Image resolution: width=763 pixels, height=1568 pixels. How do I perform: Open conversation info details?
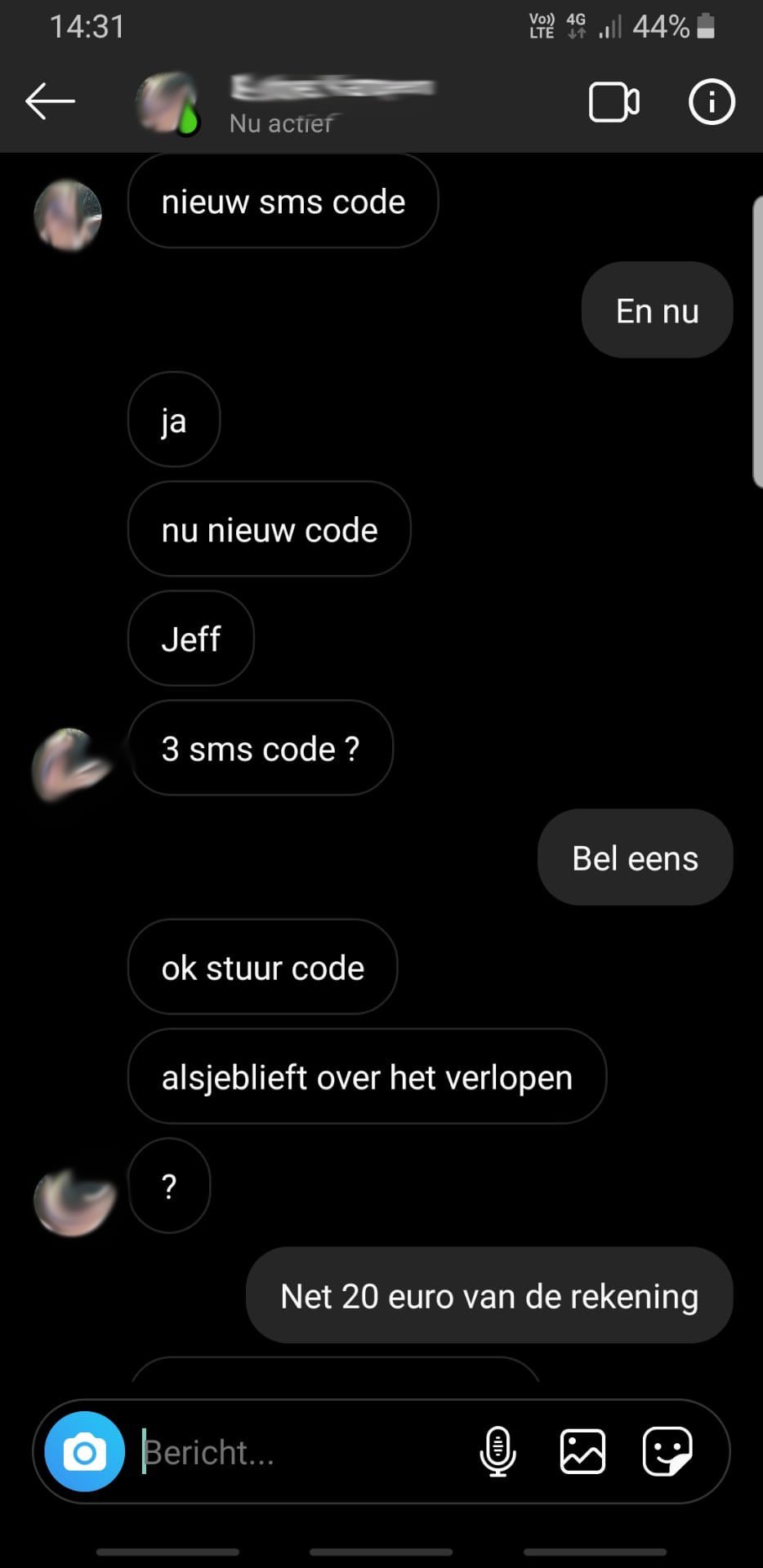712,102
